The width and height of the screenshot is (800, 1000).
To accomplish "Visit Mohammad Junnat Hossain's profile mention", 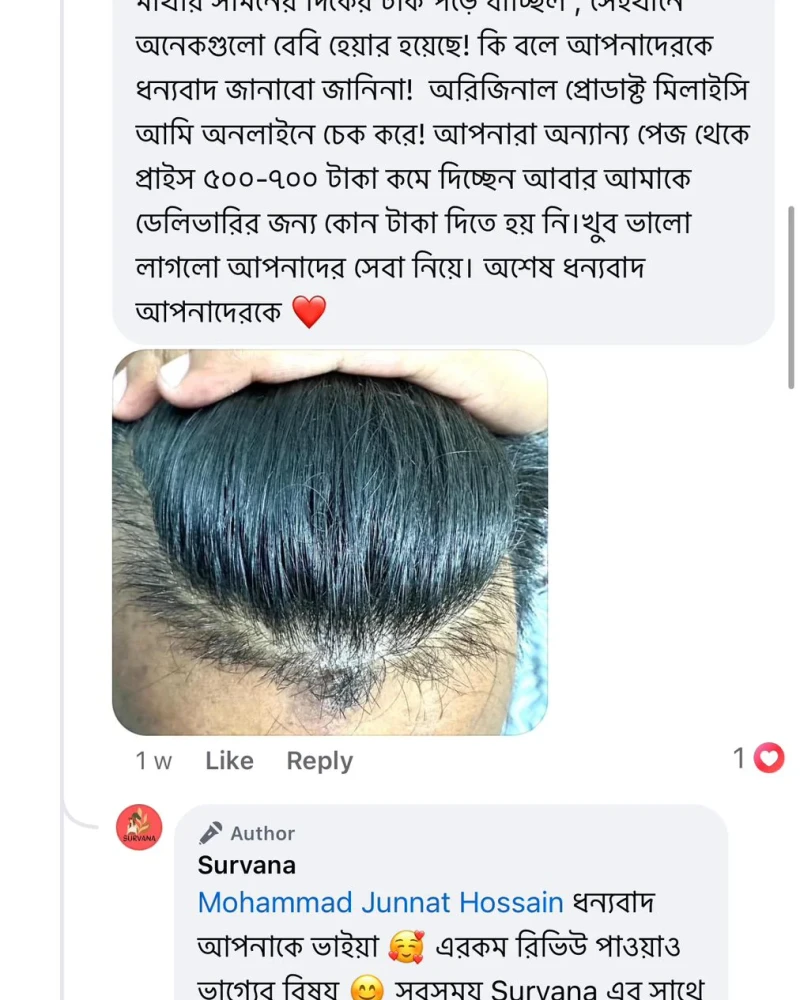I will pos(380,903).
